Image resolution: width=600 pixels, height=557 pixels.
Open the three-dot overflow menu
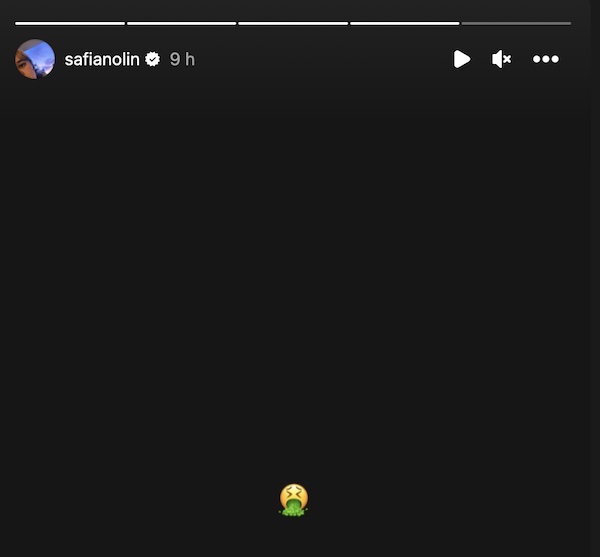546,59
